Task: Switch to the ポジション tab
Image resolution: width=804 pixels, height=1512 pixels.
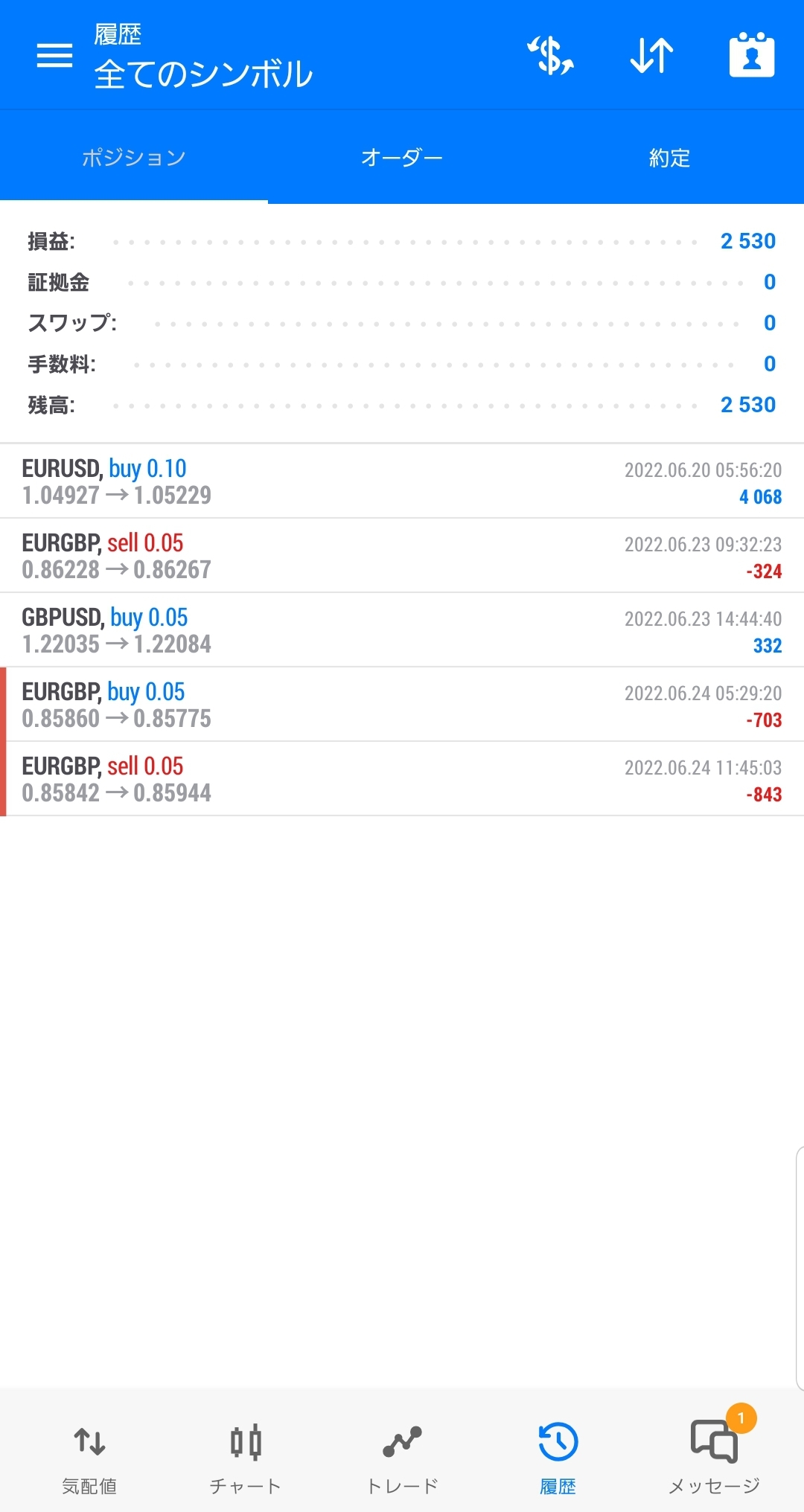Action: [x=134, y=157]
